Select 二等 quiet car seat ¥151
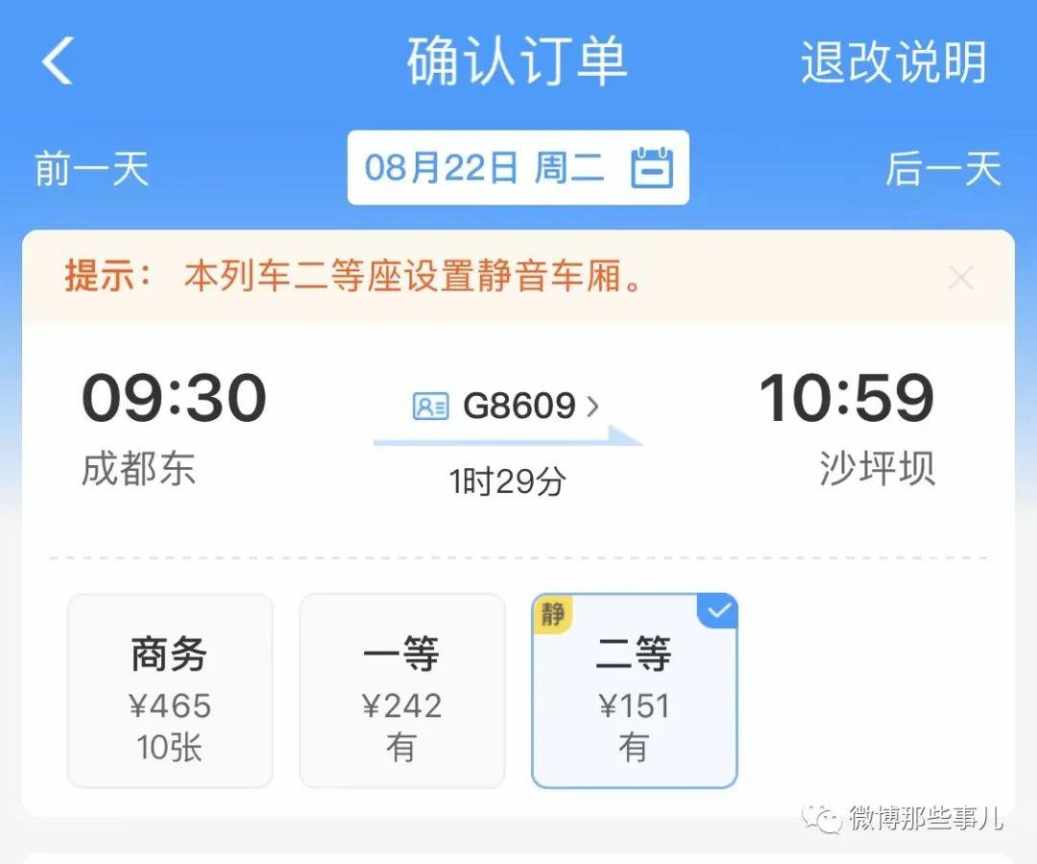The height and width of the screenshot is (864, 1037). pos(634,690)
